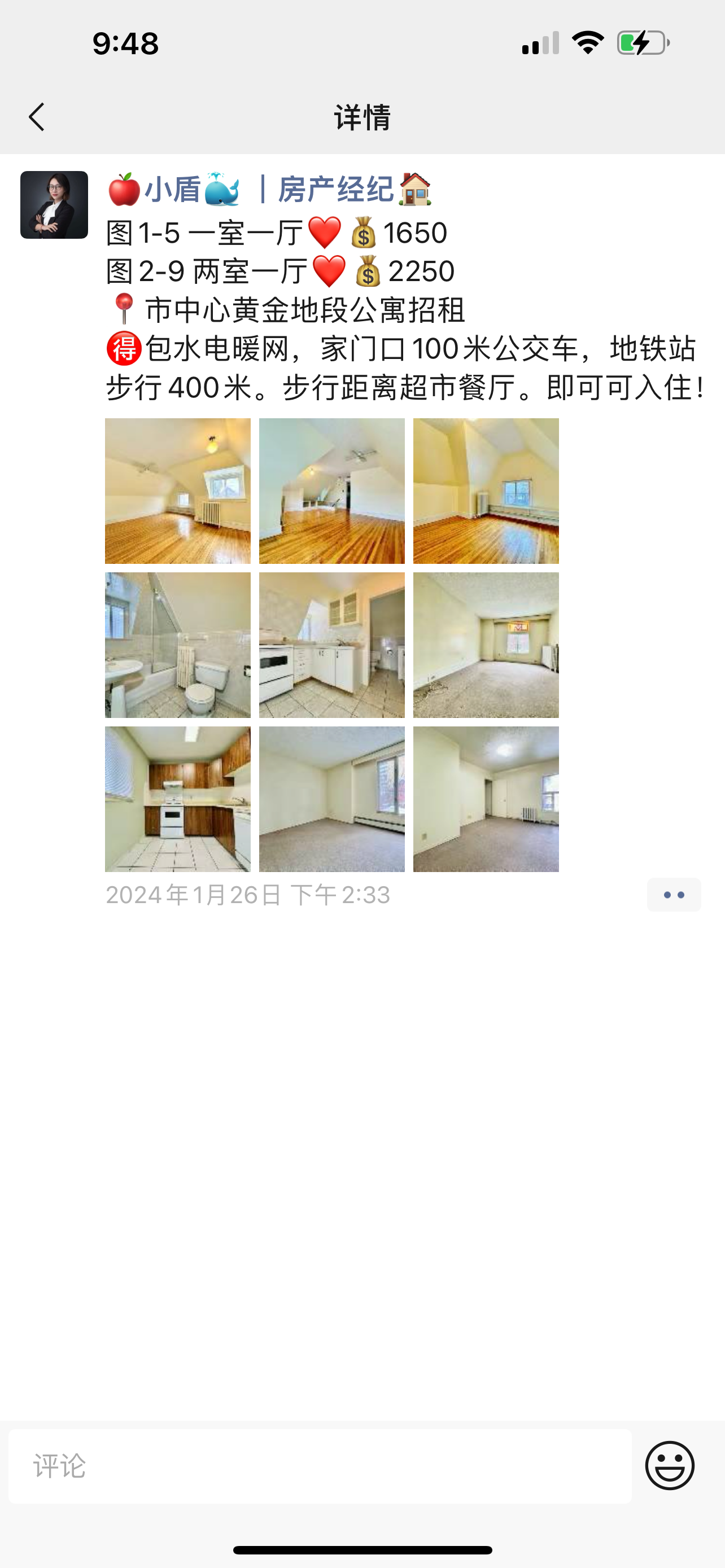725x1568 pixels.
Task: Open the poster's profile avatar
Action: coord(54,205)
